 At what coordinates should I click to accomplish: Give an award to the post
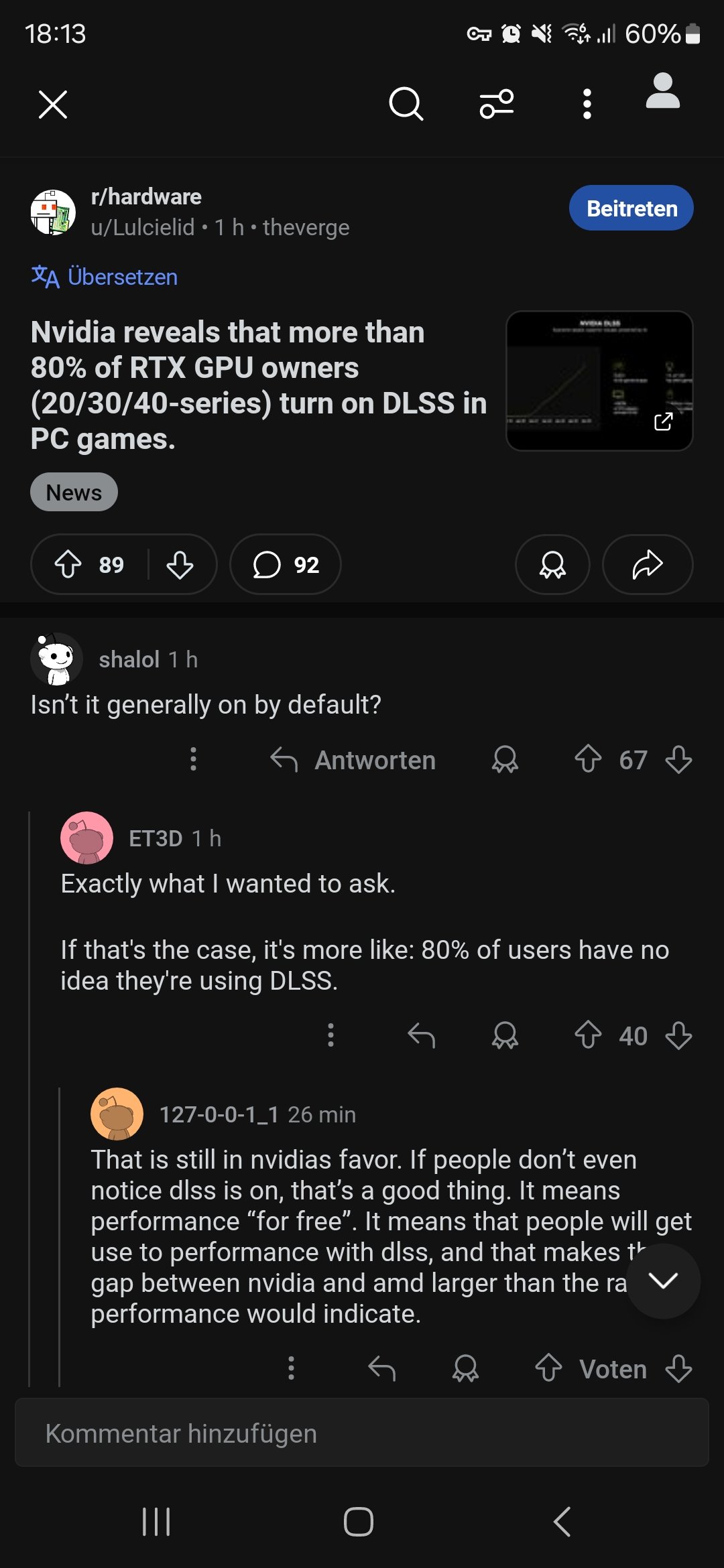tap(552, 564)
